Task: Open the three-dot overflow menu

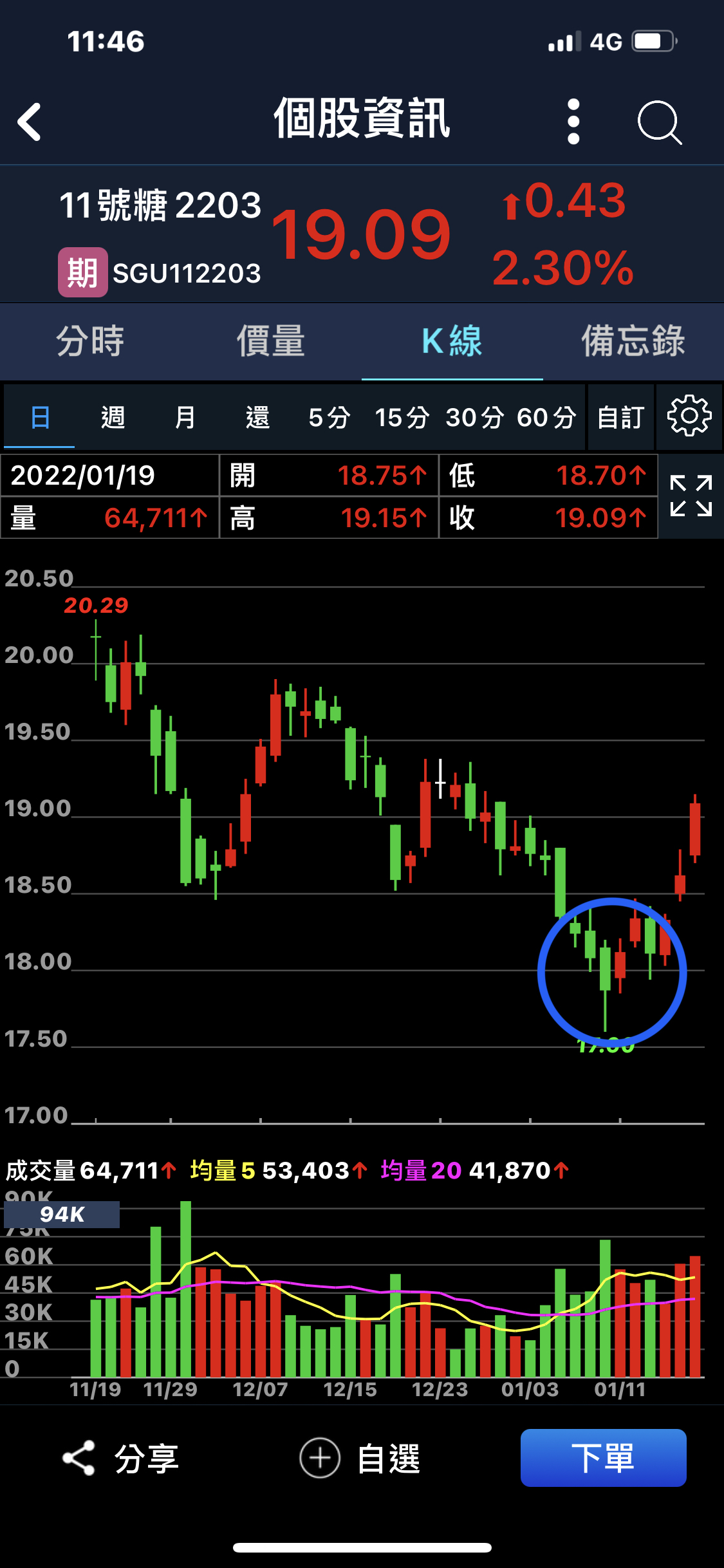Action: tap(573, 122)
